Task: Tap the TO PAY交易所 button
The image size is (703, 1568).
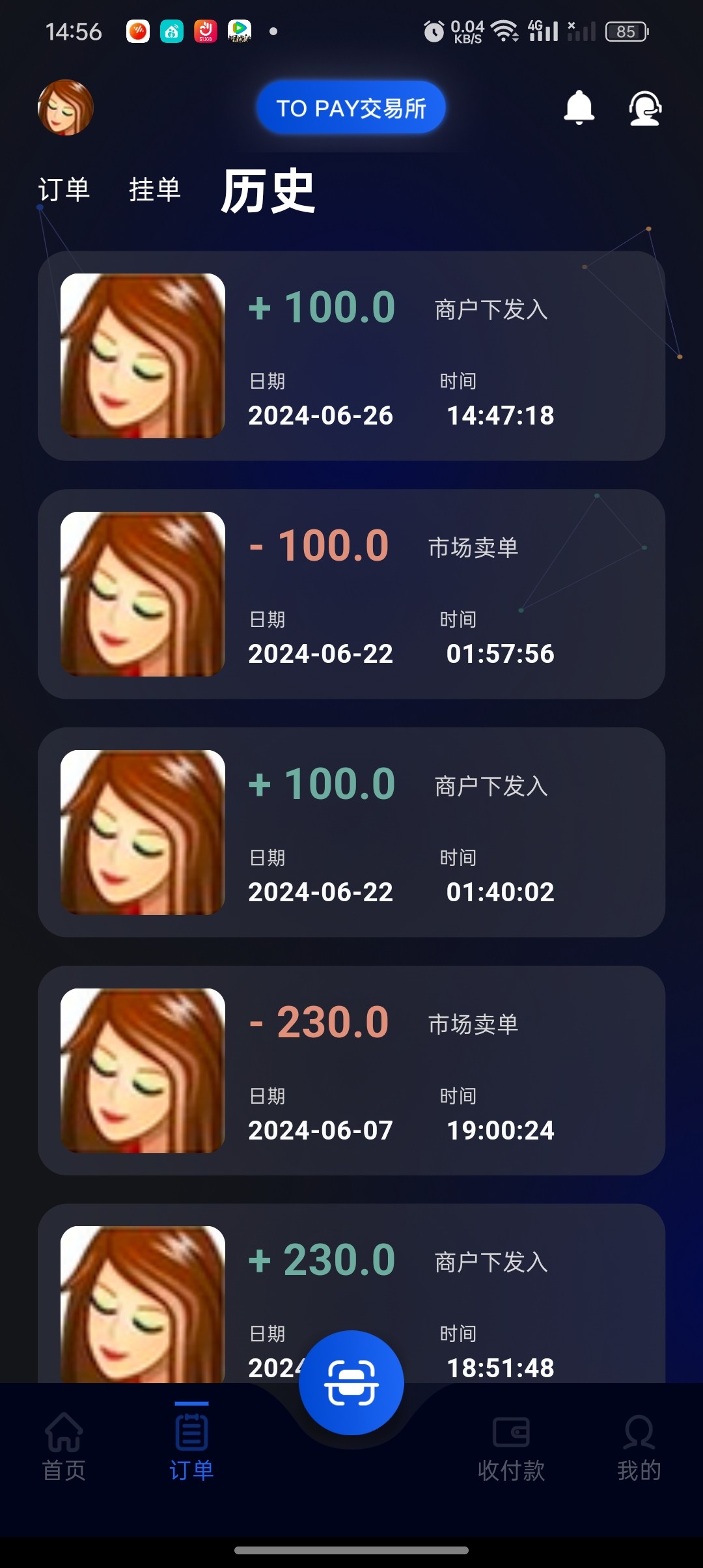Action: pos(351,107)
